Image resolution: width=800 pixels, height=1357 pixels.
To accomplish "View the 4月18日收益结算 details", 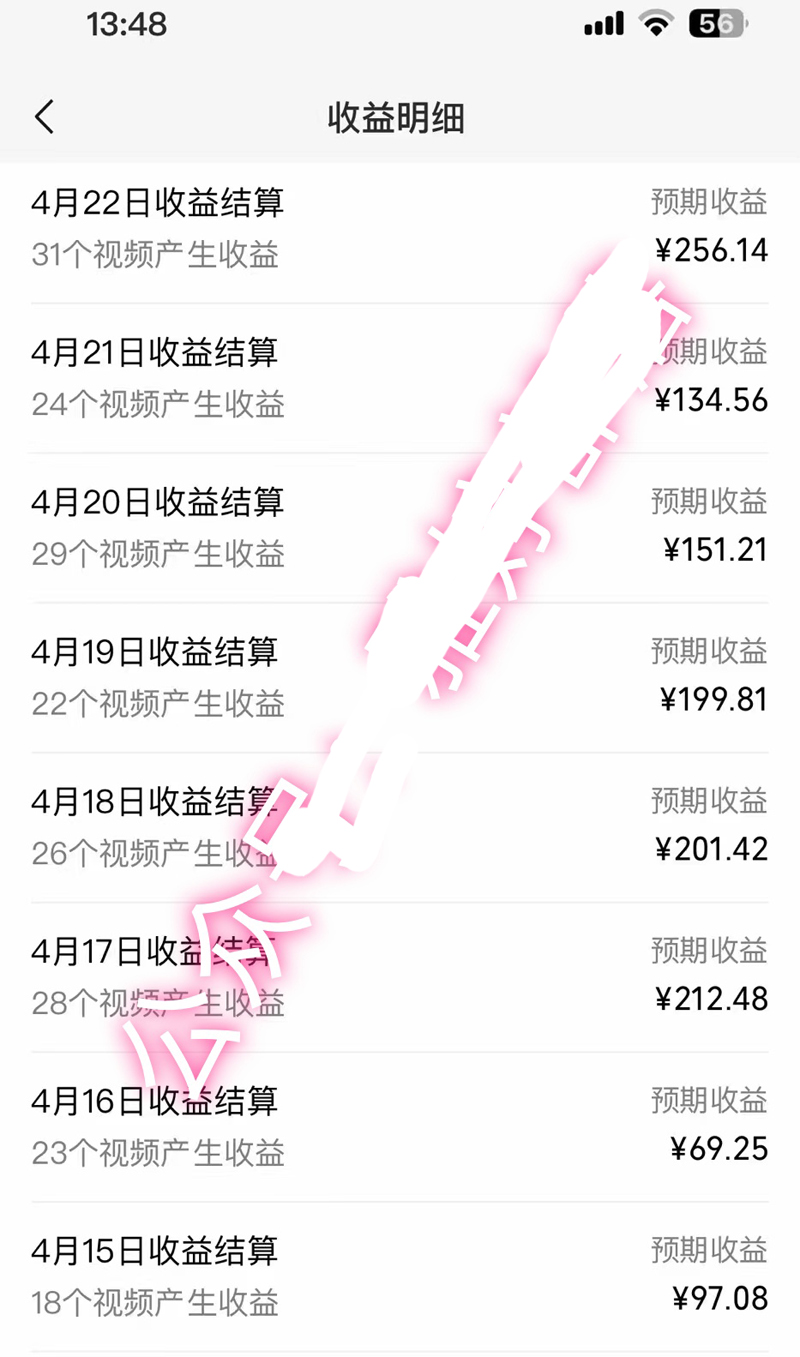I will (x=155, y=801).
